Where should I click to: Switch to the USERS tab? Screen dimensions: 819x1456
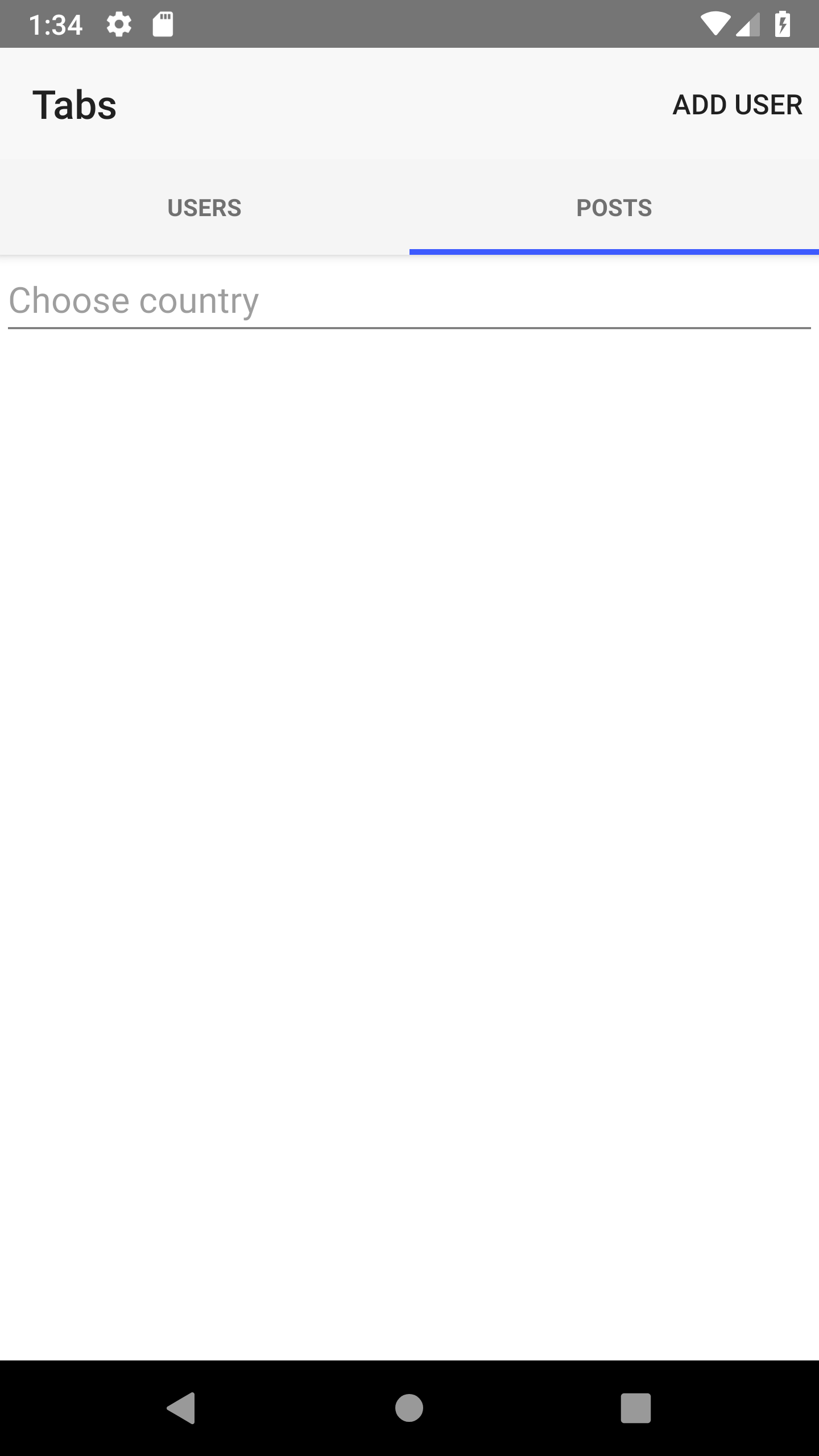coord(205,208)
